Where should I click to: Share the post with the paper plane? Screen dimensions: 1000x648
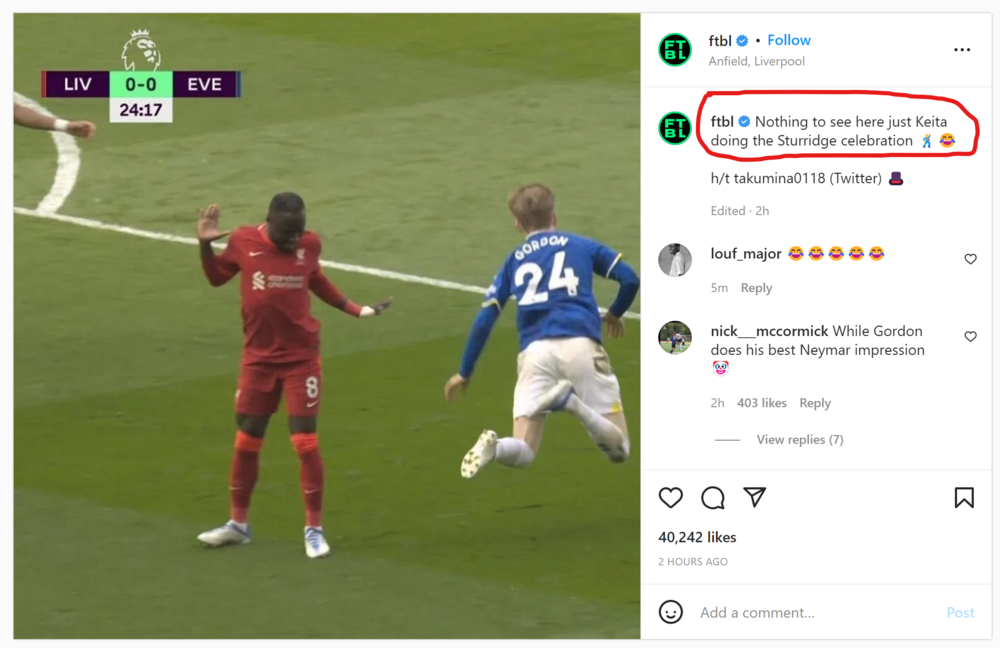755,497
